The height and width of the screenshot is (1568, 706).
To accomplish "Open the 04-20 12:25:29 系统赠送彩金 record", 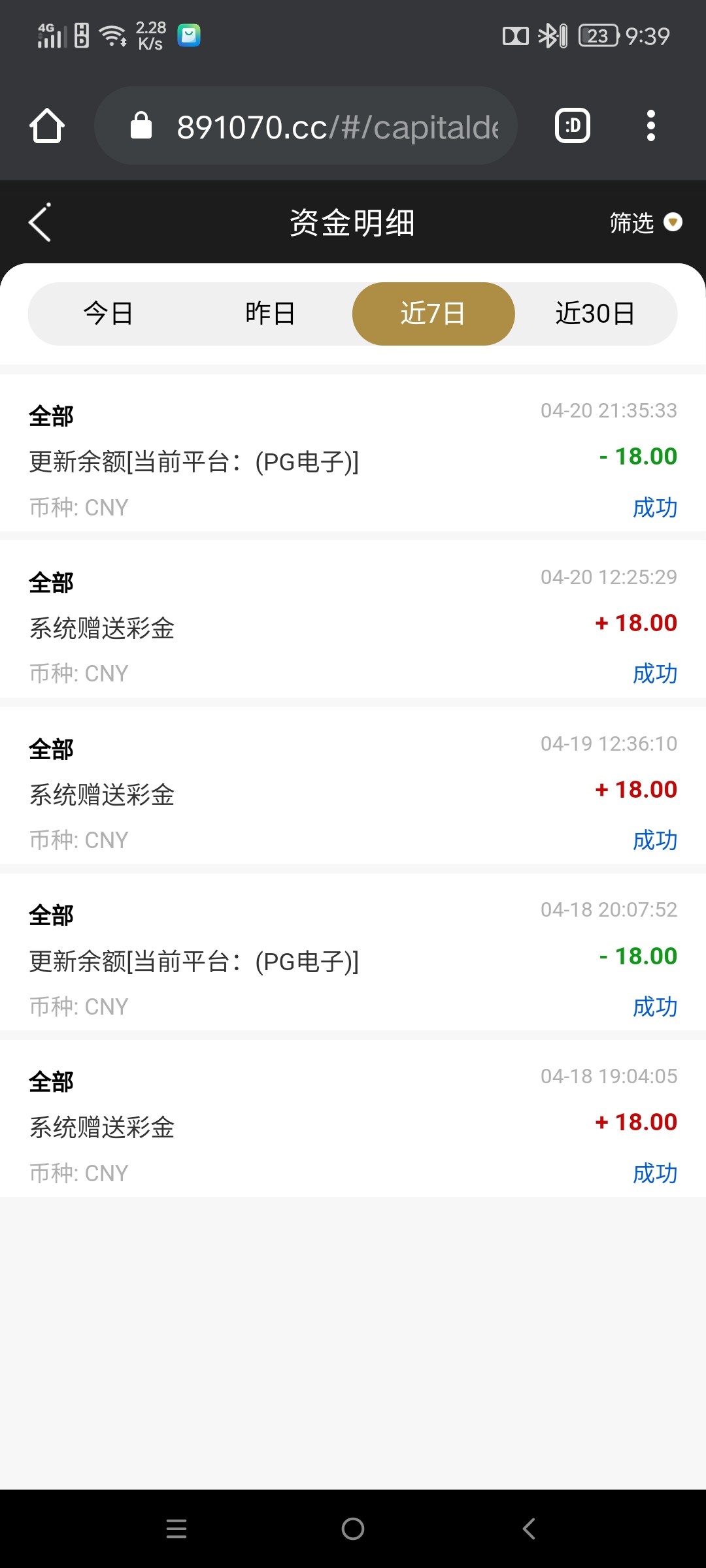I will (353, 619).
